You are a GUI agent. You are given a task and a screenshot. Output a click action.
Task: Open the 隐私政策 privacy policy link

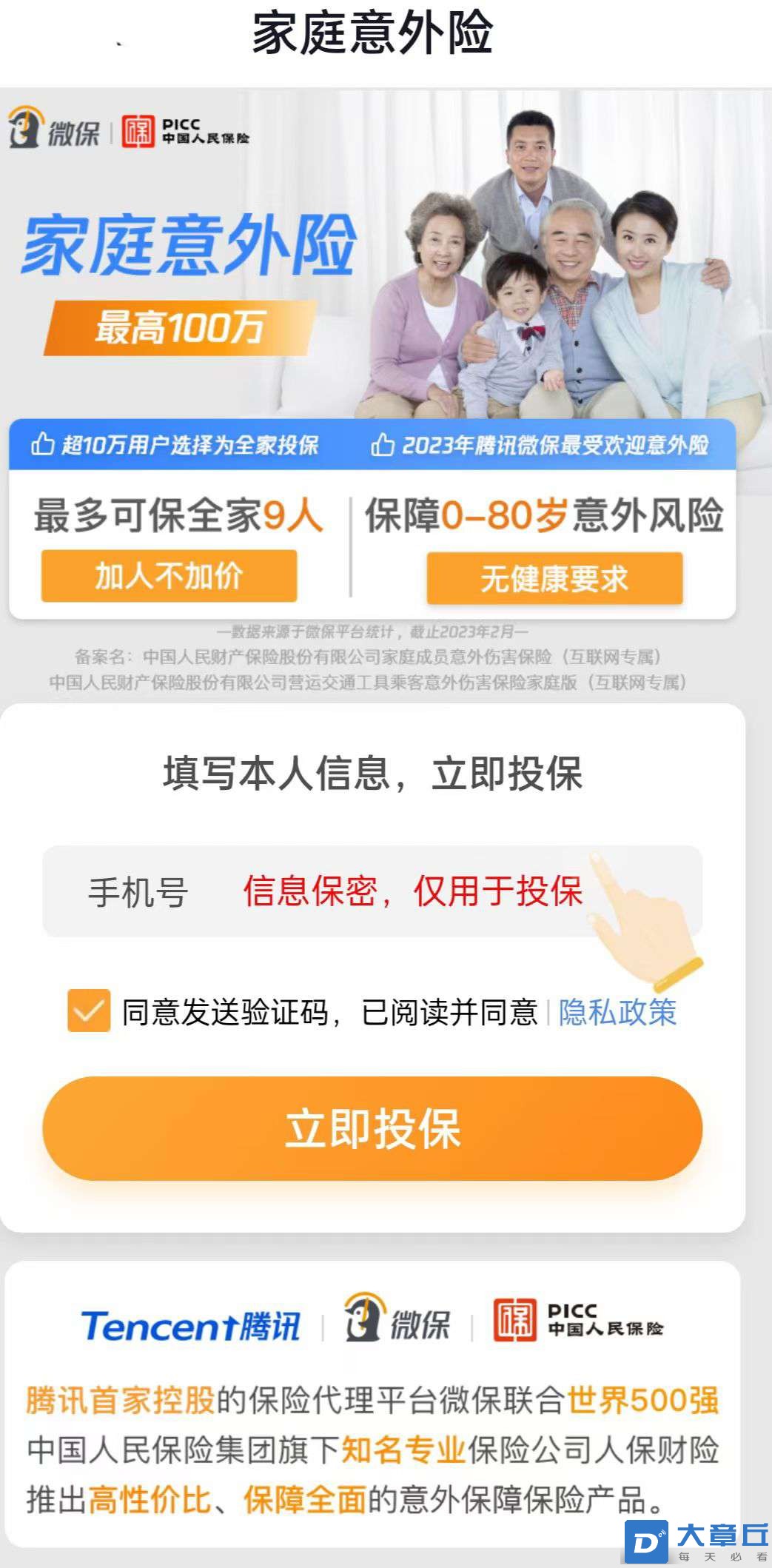[x=617, y=1012]
